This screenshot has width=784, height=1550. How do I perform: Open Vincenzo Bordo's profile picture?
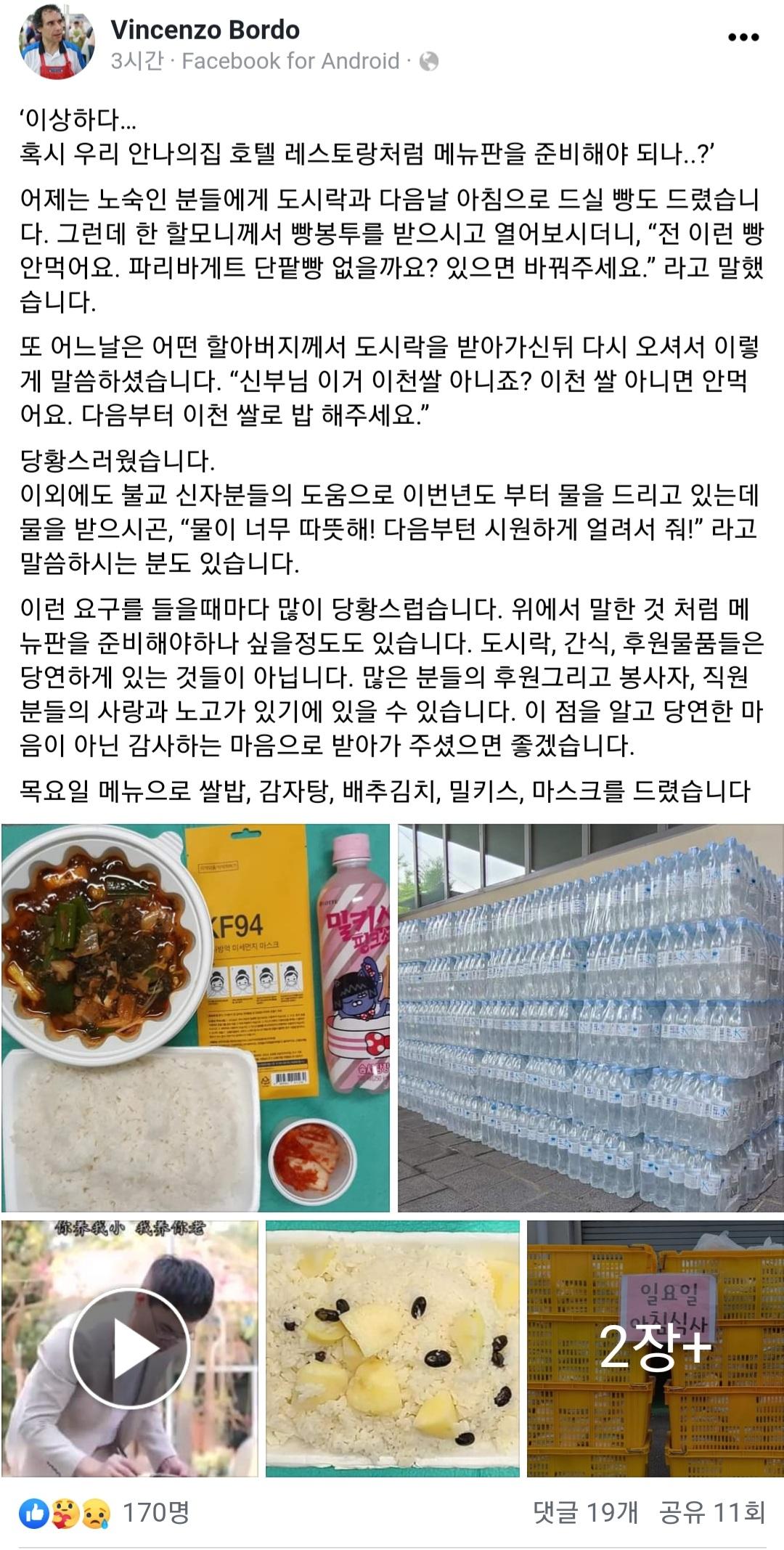57,45
